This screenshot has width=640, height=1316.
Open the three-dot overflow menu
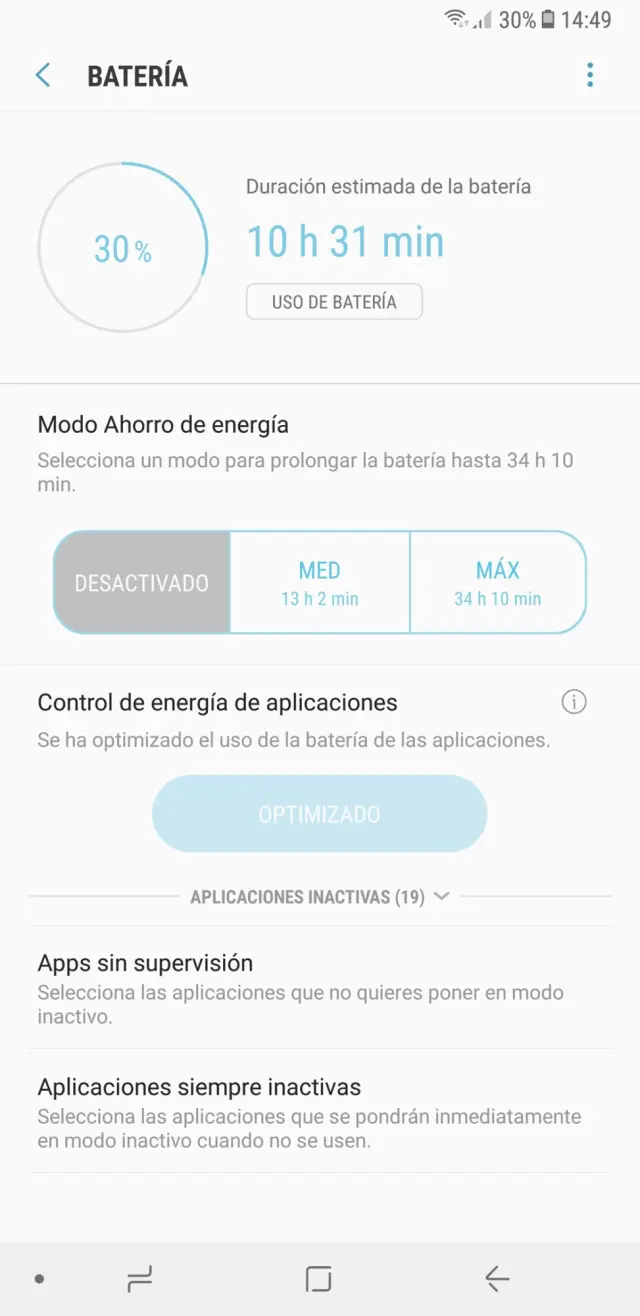pyautogui.click(x=590, y=75)
